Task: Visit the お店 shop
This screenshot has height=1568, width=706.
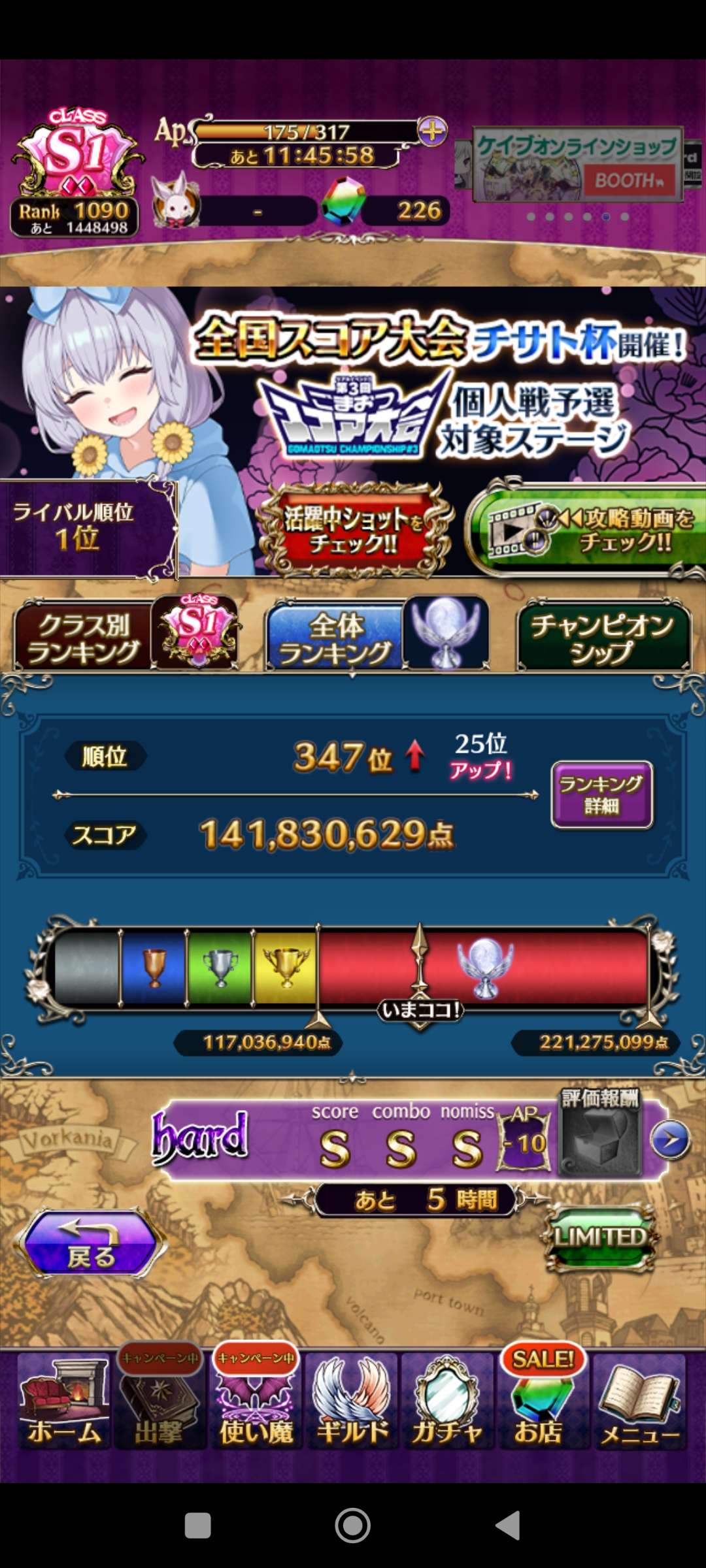Action: tap(541, 1401)
